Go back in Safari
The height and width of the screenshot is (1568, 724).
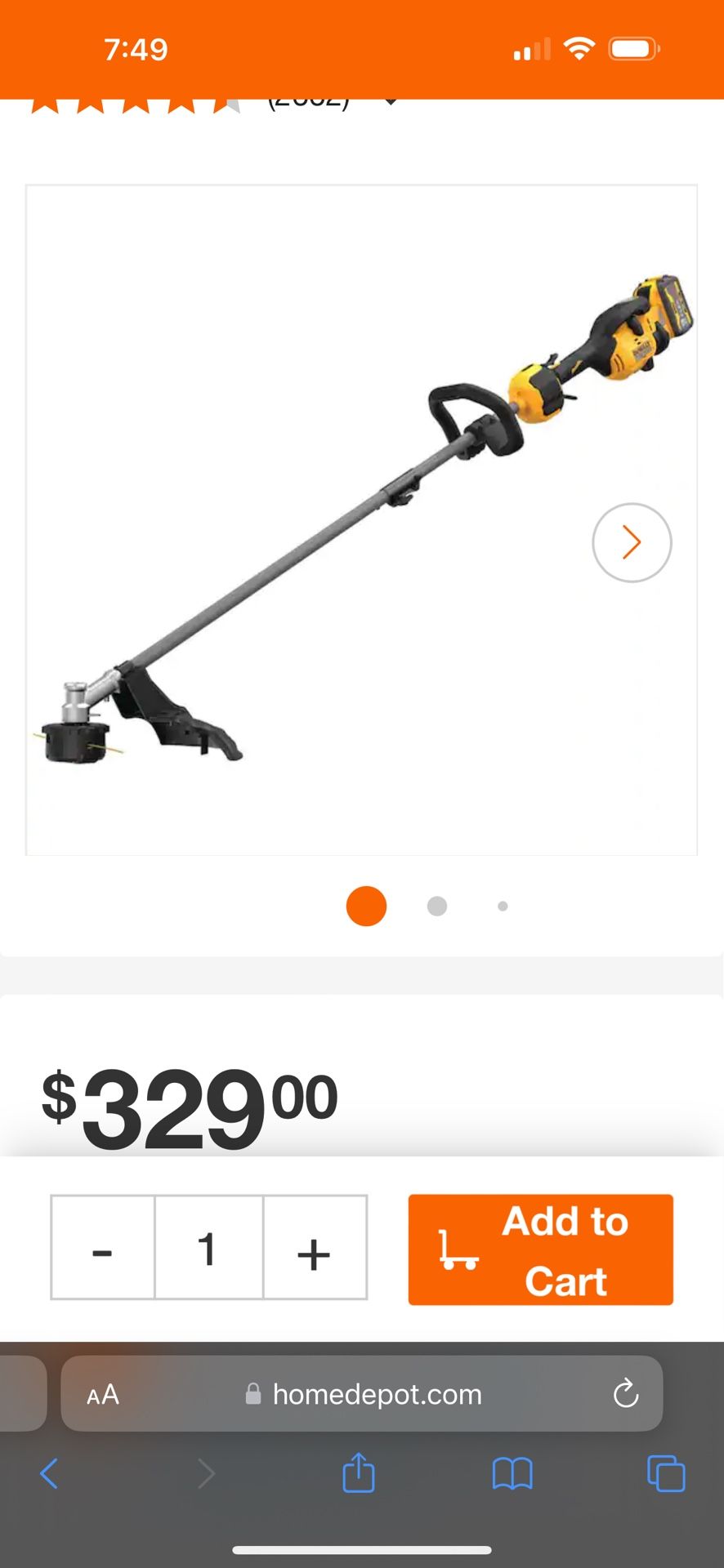point(49,1473)
